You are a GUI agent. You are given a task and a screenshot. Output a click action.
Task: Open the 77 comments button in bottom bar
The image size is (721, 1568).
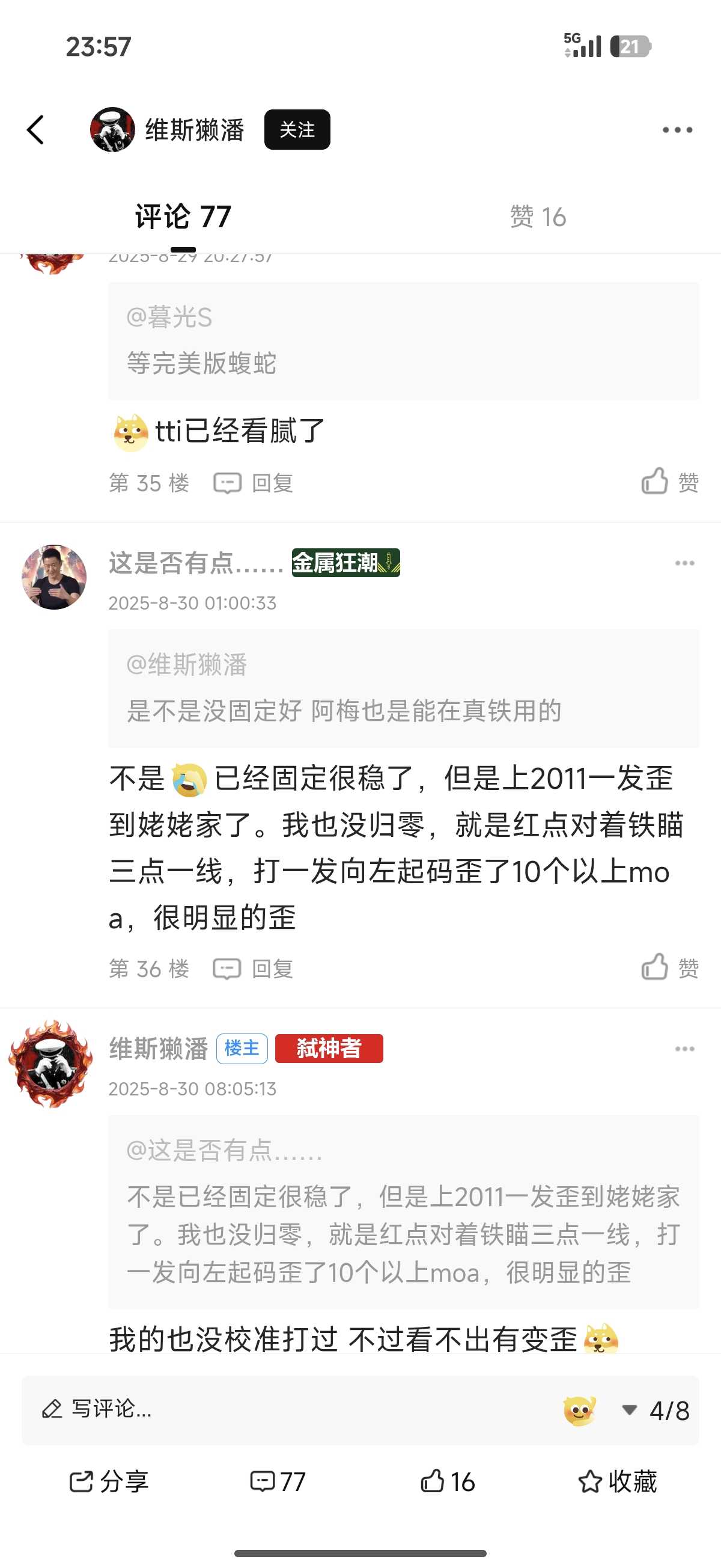[278, 1481]
